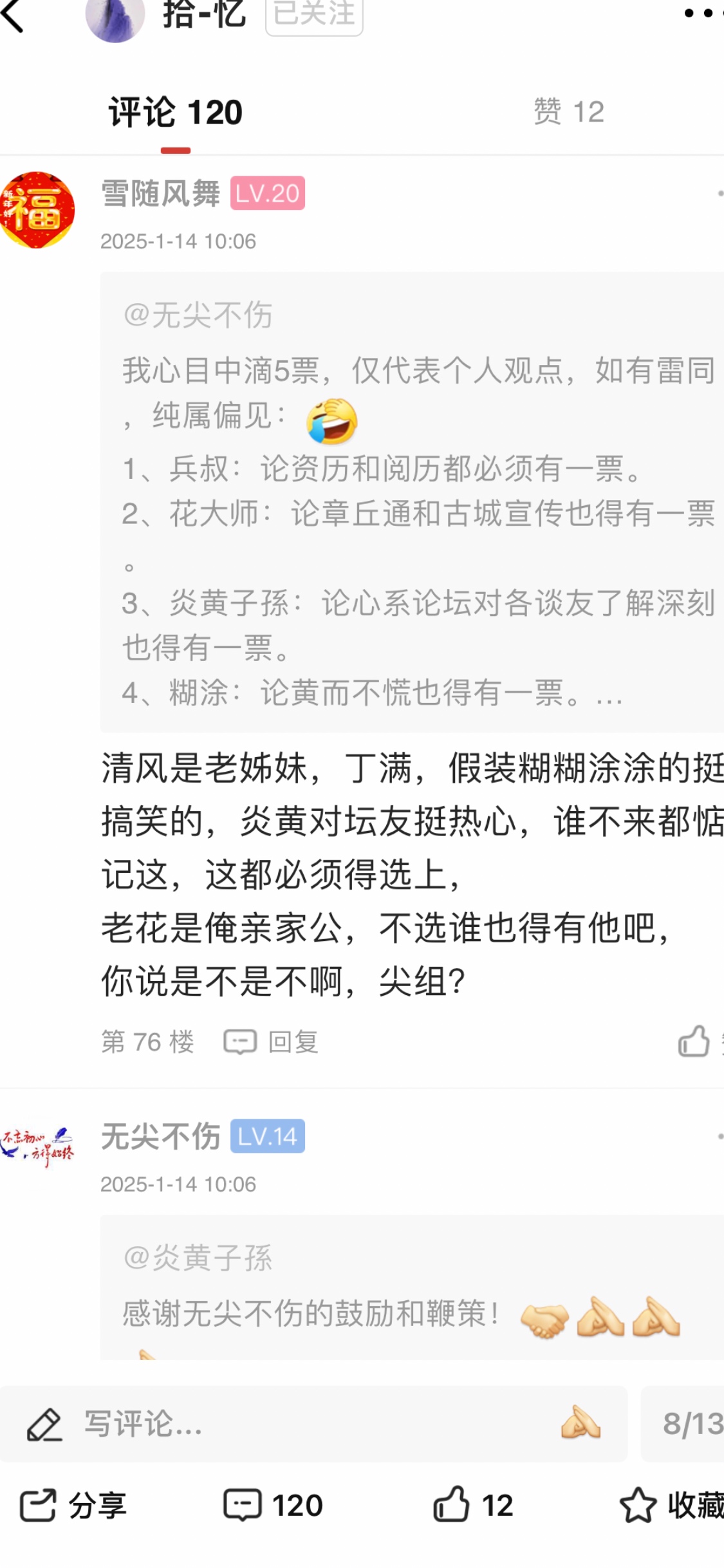This screenshot has height=1568, width=724.
Task: Open 拾-忆 author avatar
Action: pyautogui.click(x=115, y=18)
